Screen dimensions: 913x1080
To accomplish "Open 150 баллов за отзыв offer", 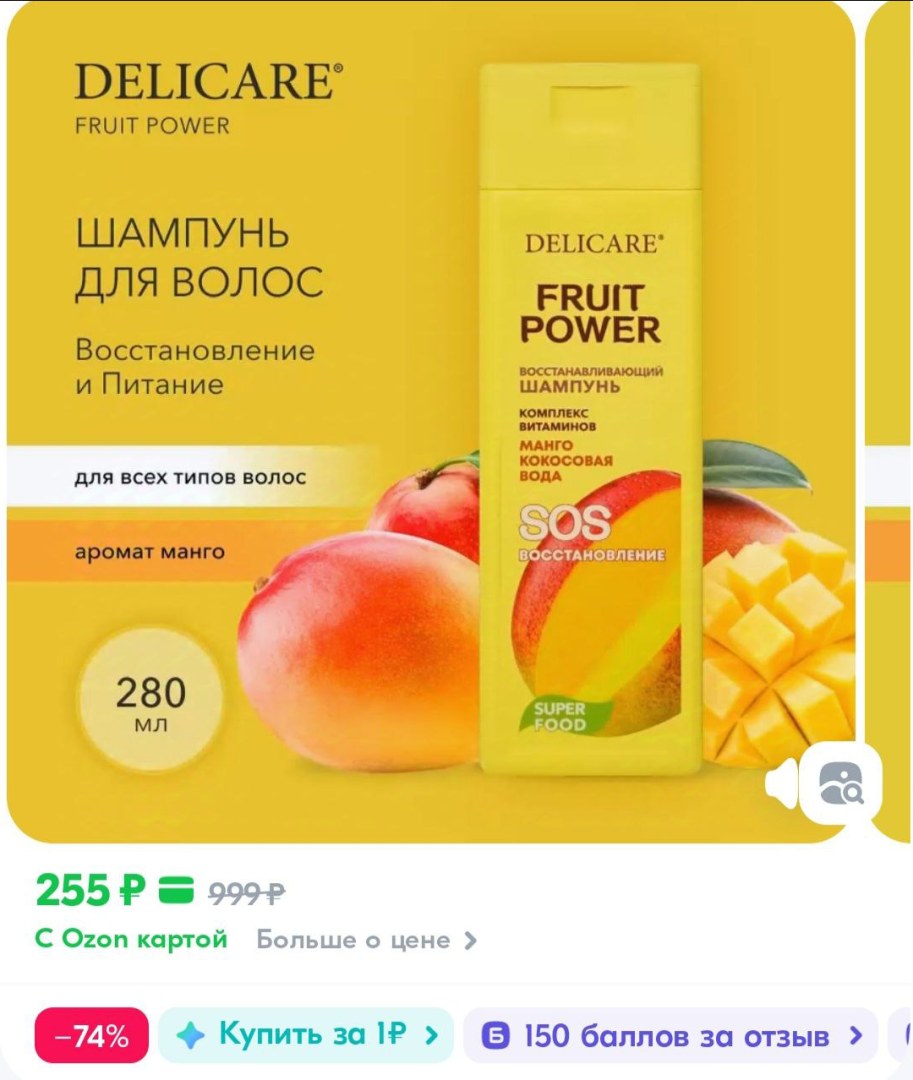I will click(670, 1035).
